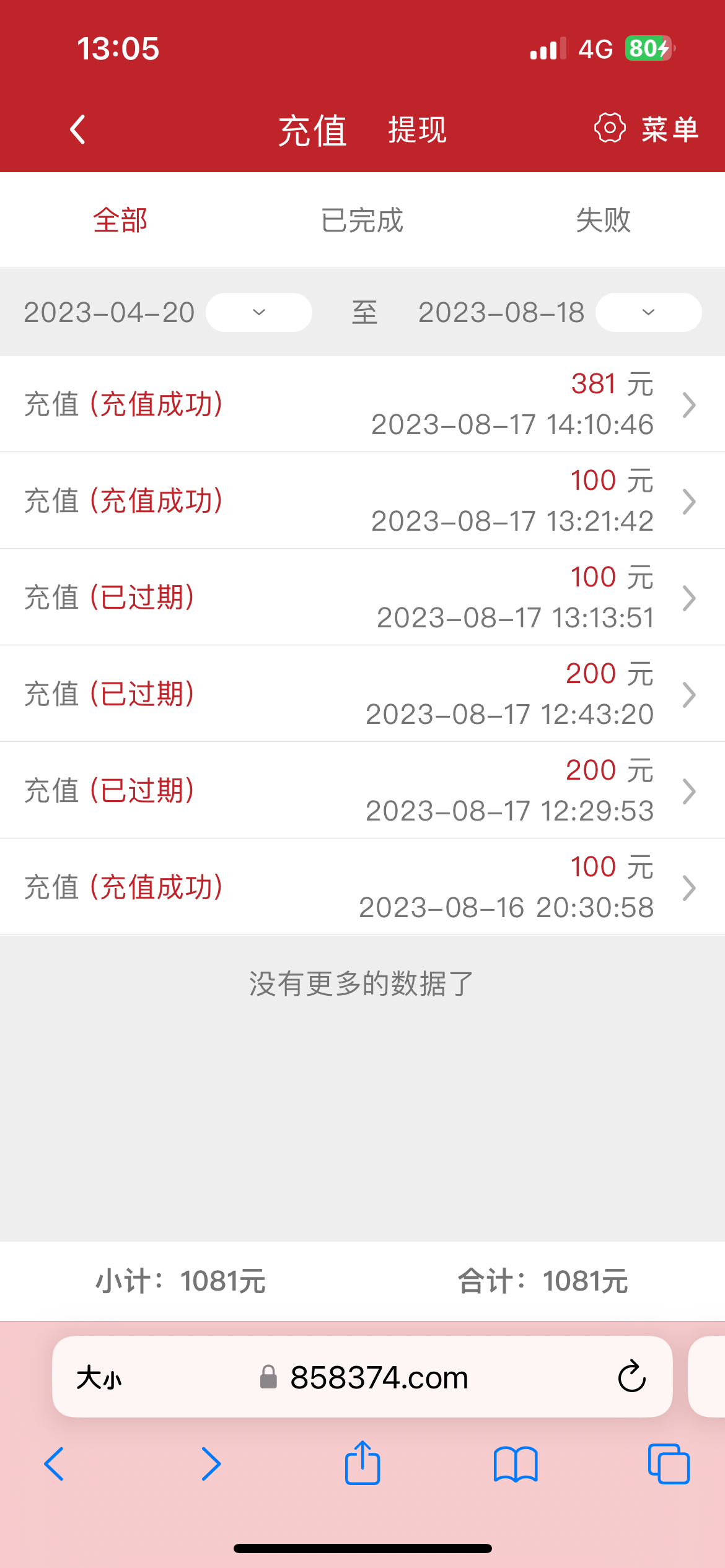Go back using the header arrow
This screenshot has width=725, height=1568.
(x=78, y=129)
